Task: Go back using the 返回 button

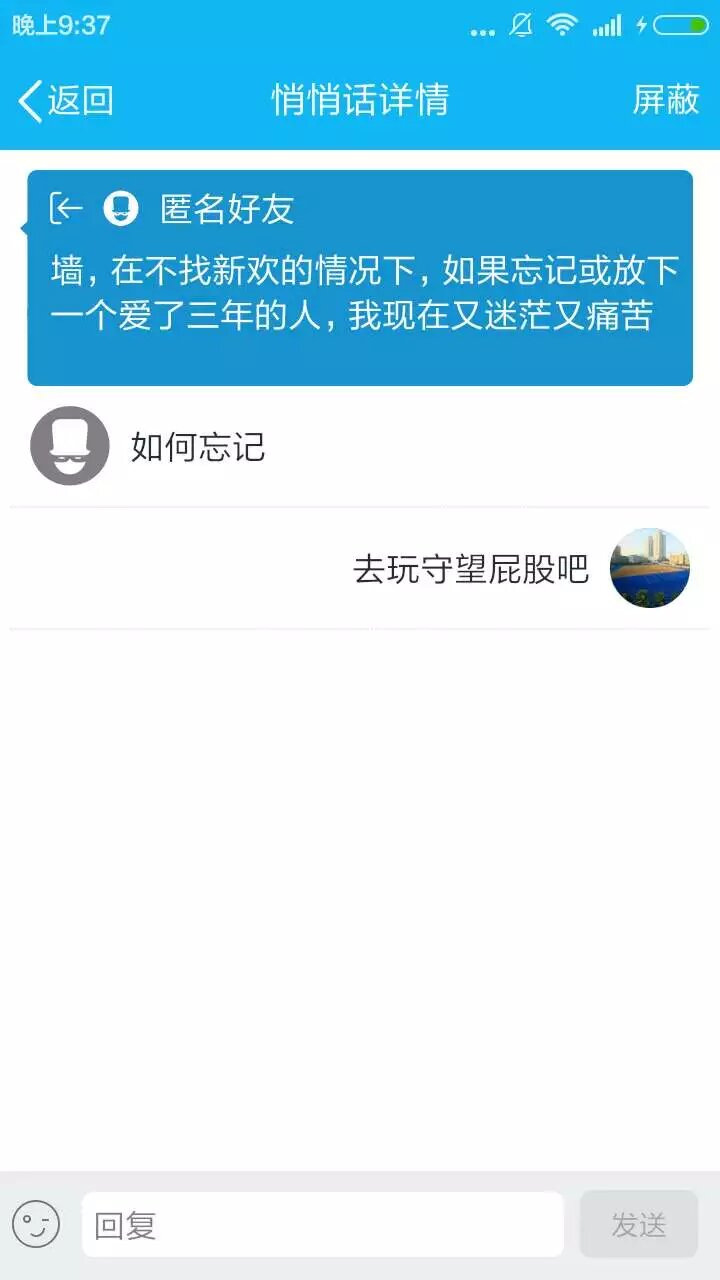Action: 66,101
